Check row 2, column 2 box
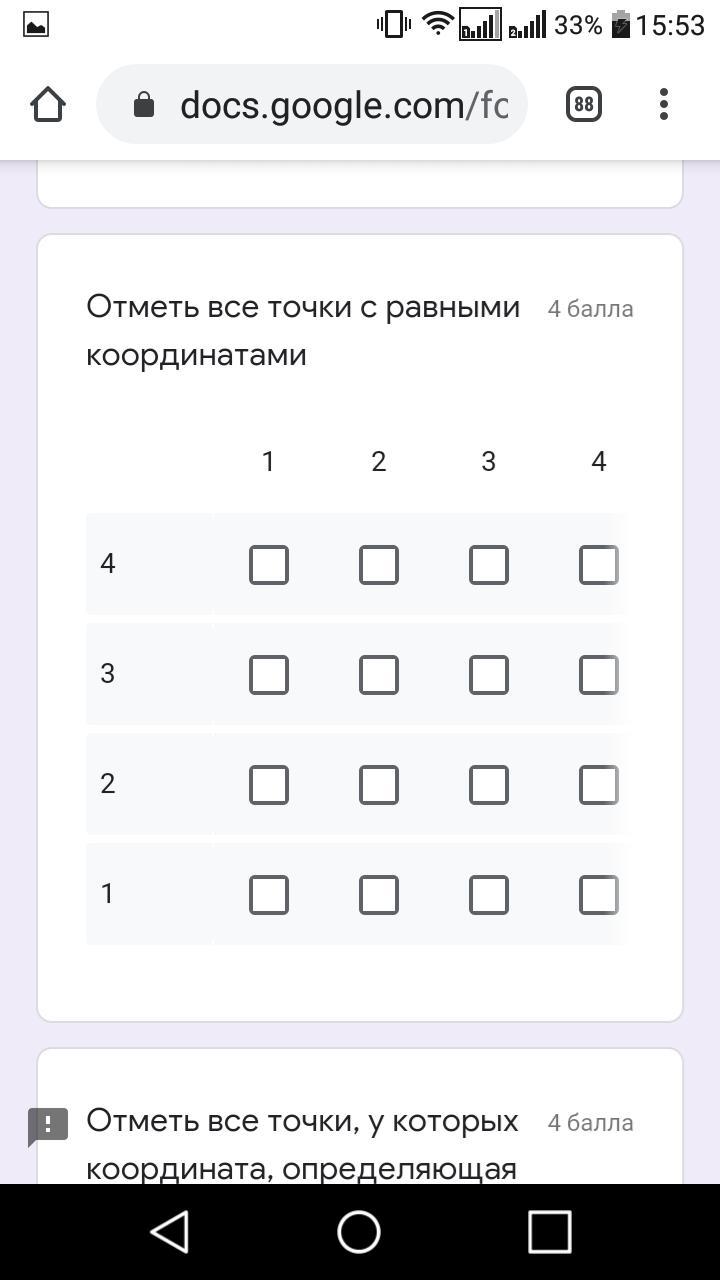The width and height of the screenshot is (720, 1280). (x=378, y=785)
